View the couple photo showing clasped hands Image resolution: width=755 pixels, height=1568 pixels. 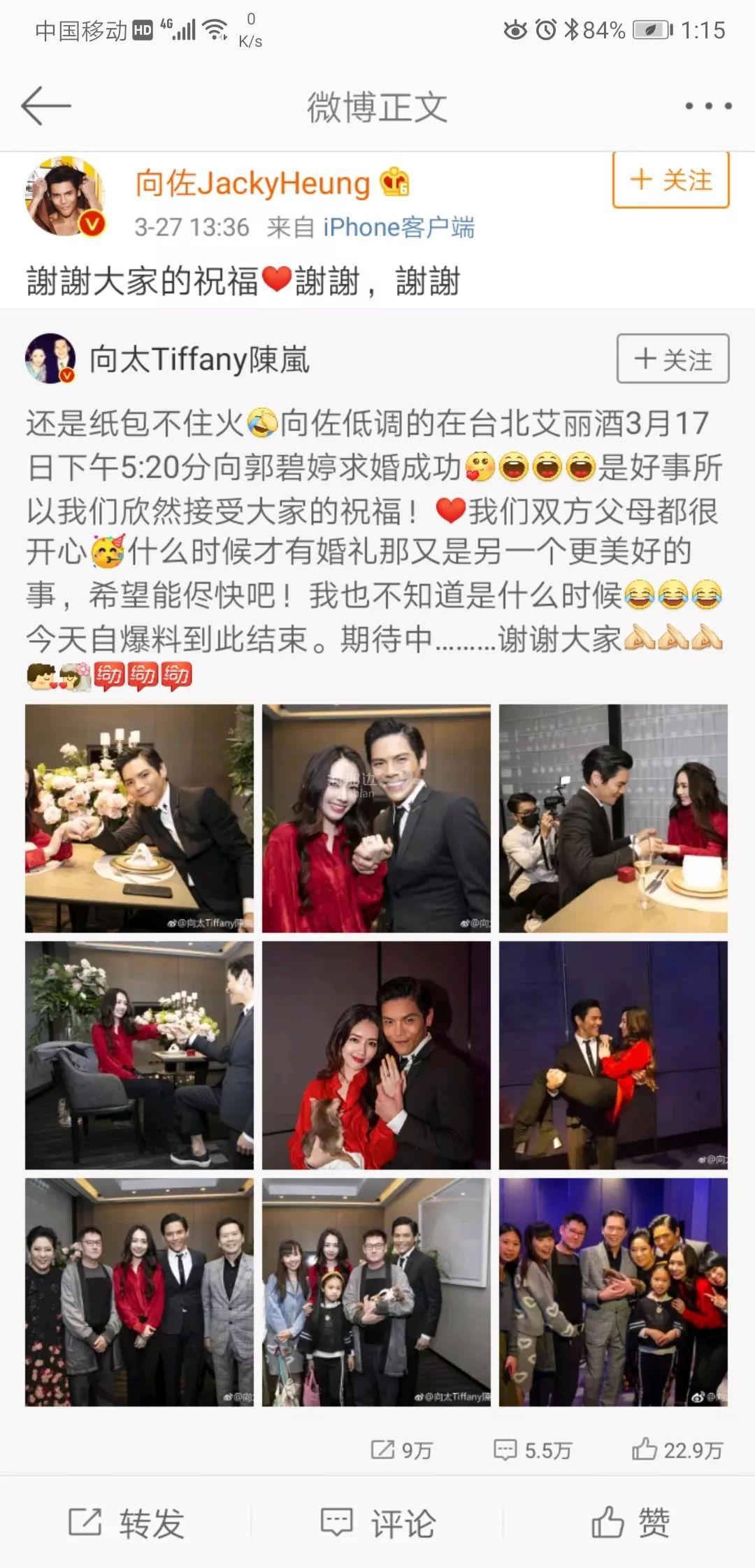376,818
